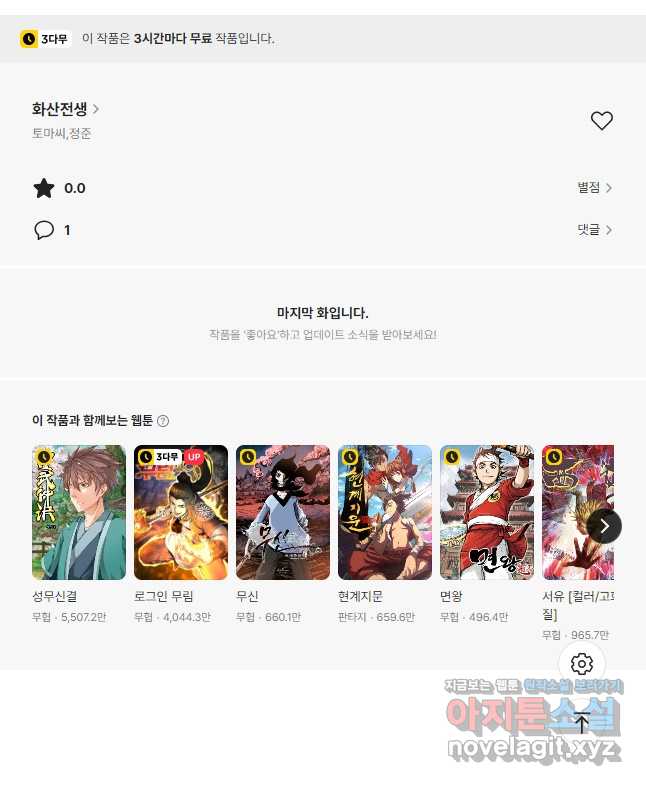Open the 로그인 무림 webtoon card
646x786 pixels.
pyautogui.click(x=181, y=513)
